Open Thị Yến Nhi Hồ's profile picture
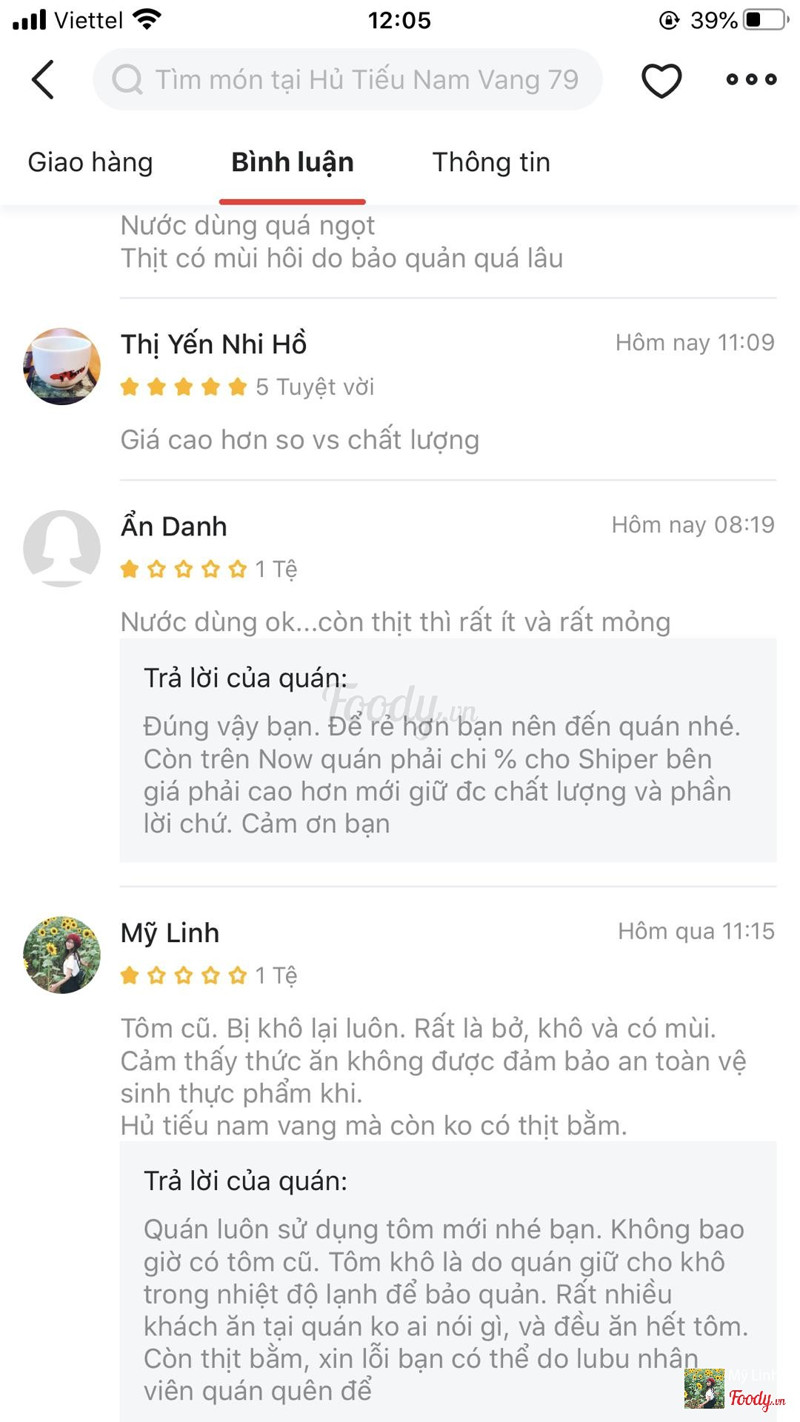The image size is (800, 1422). (62, 366)
